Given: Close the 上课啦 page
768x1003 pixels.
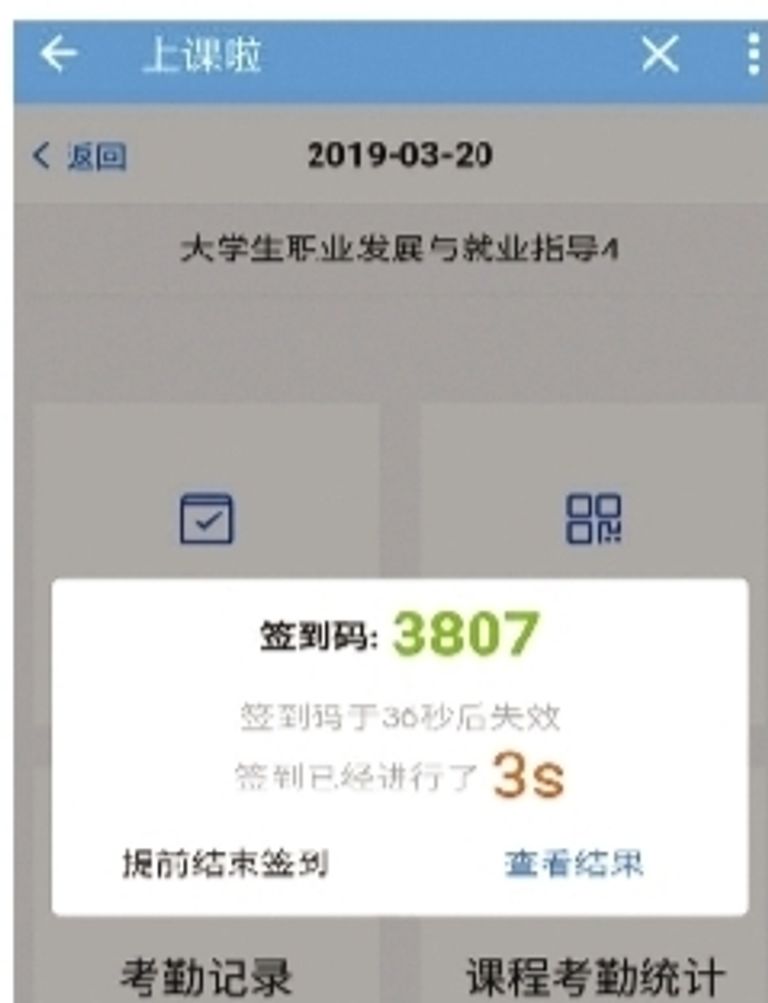Looking at the screenshot, I should tap(660, 56).
